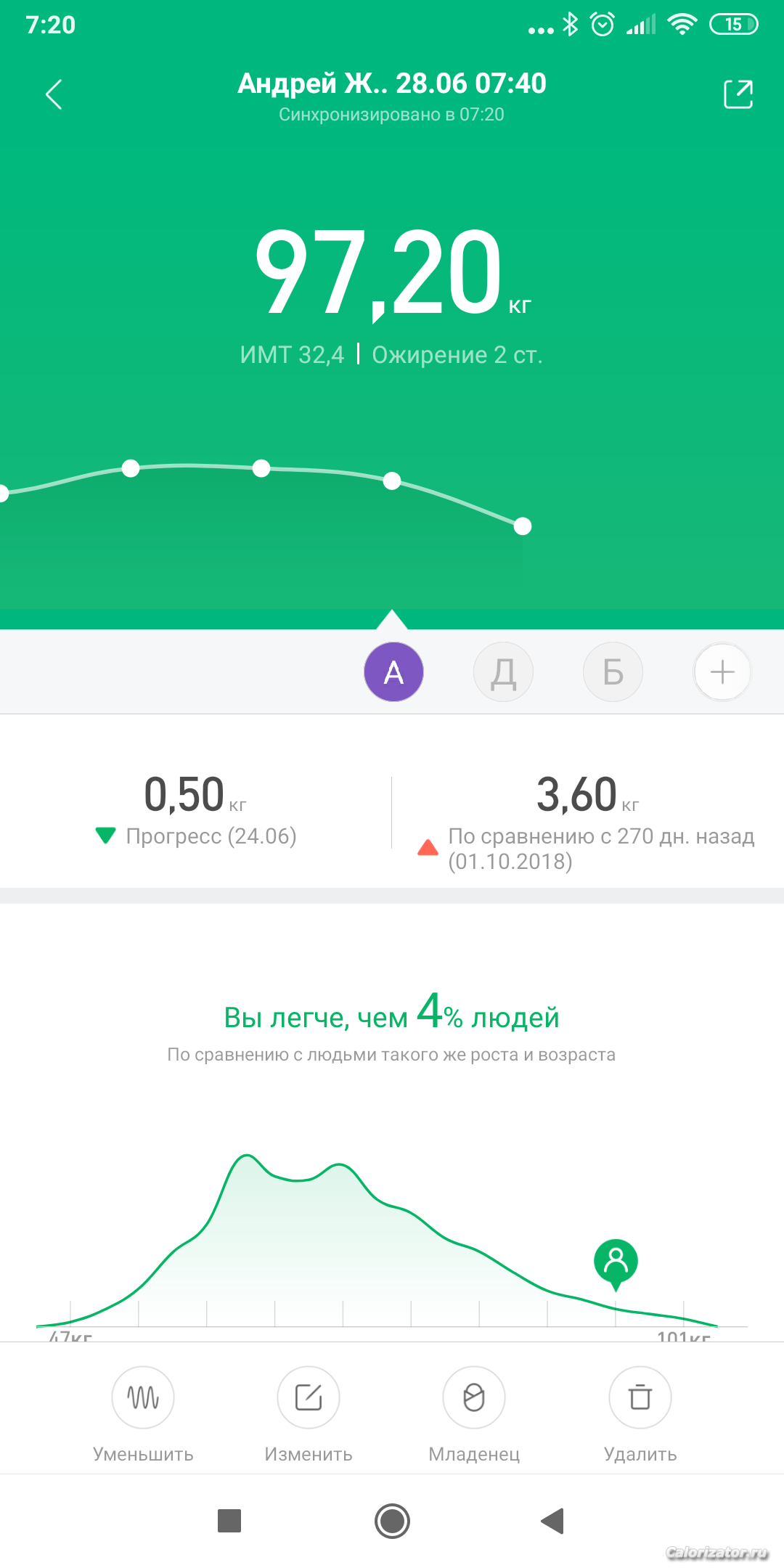
Task: Tap the Уменьшить button
Action: coord(143,1397)
